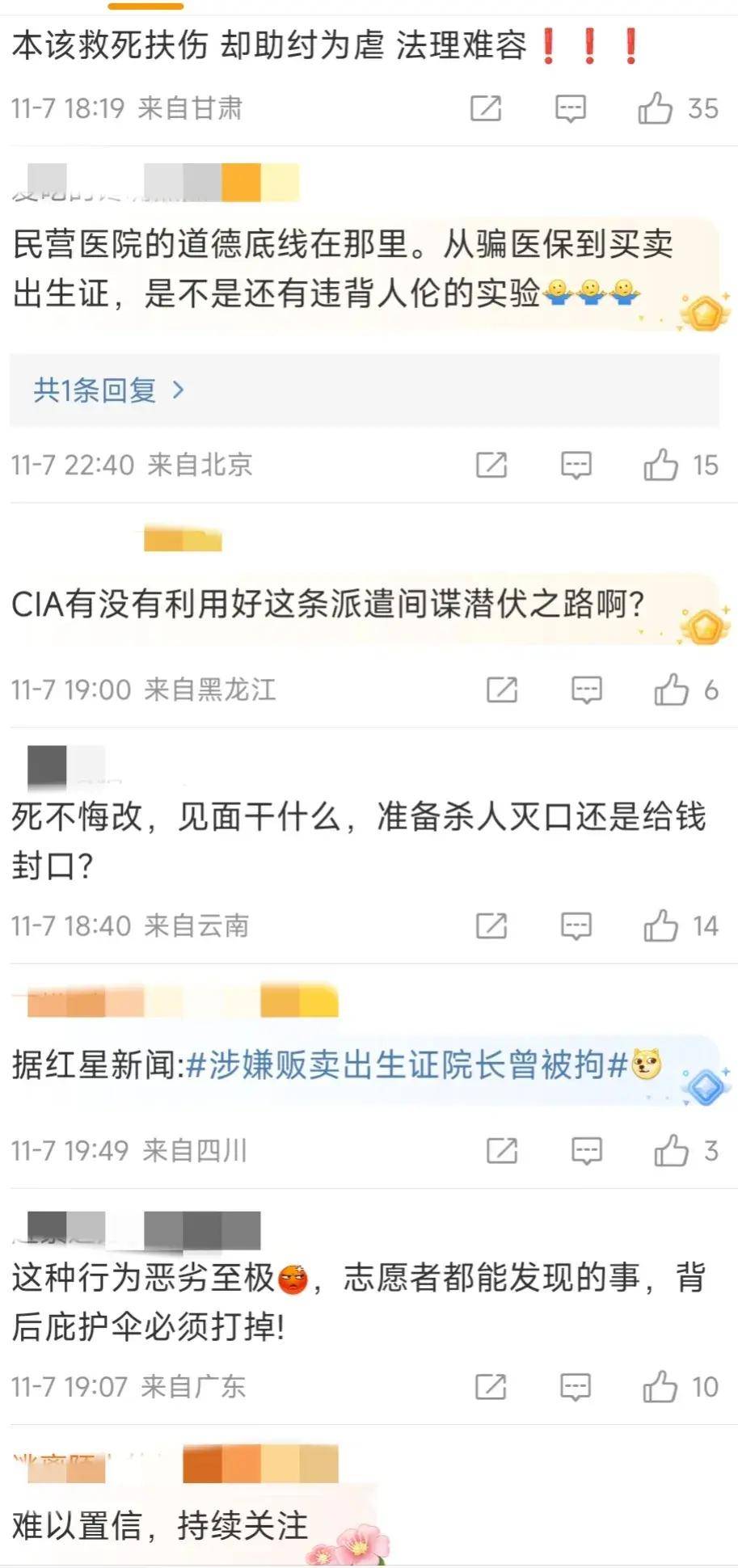Like the 北京 comment about 民营医院
The image size is (738, 1568).
(660, 466)
